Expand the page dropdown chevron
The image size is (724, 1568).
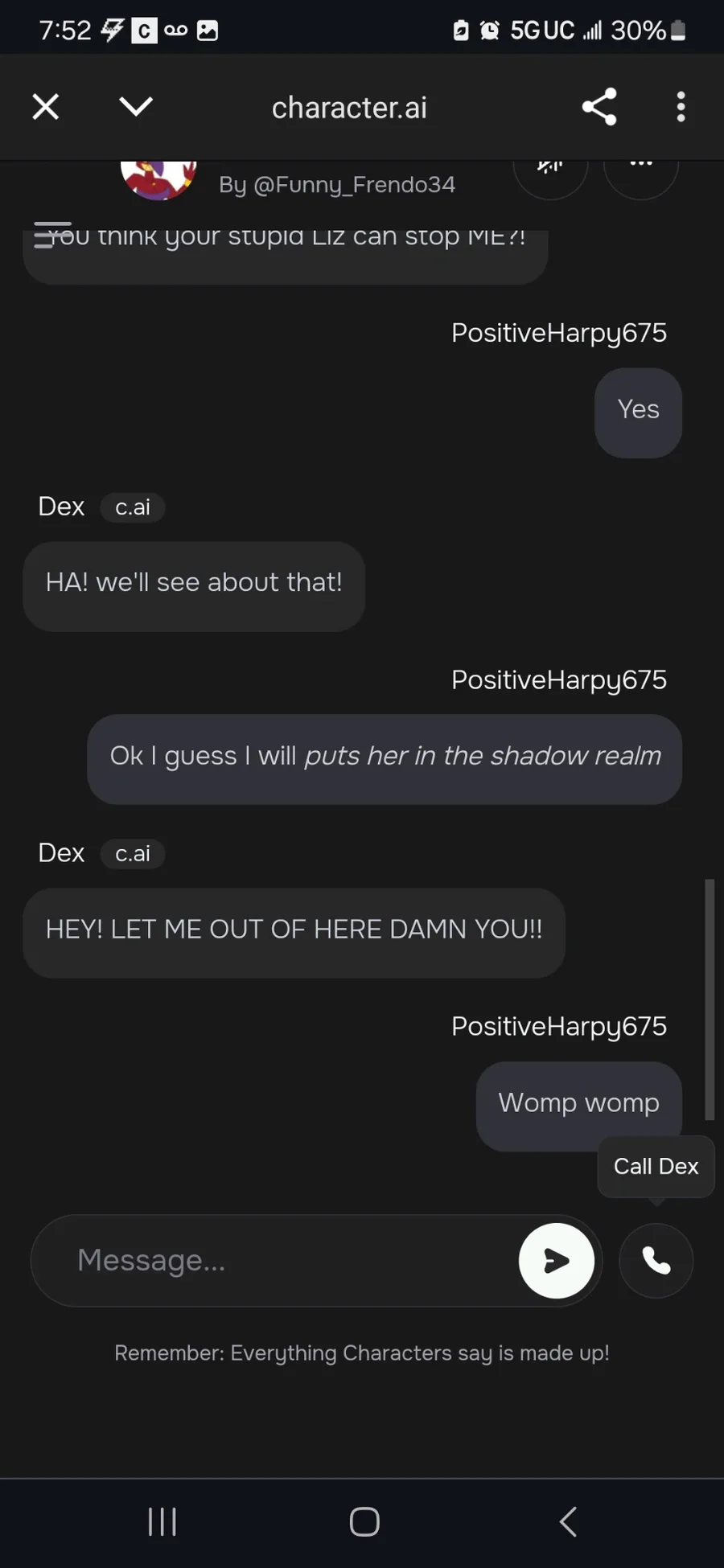click(136, 106)
